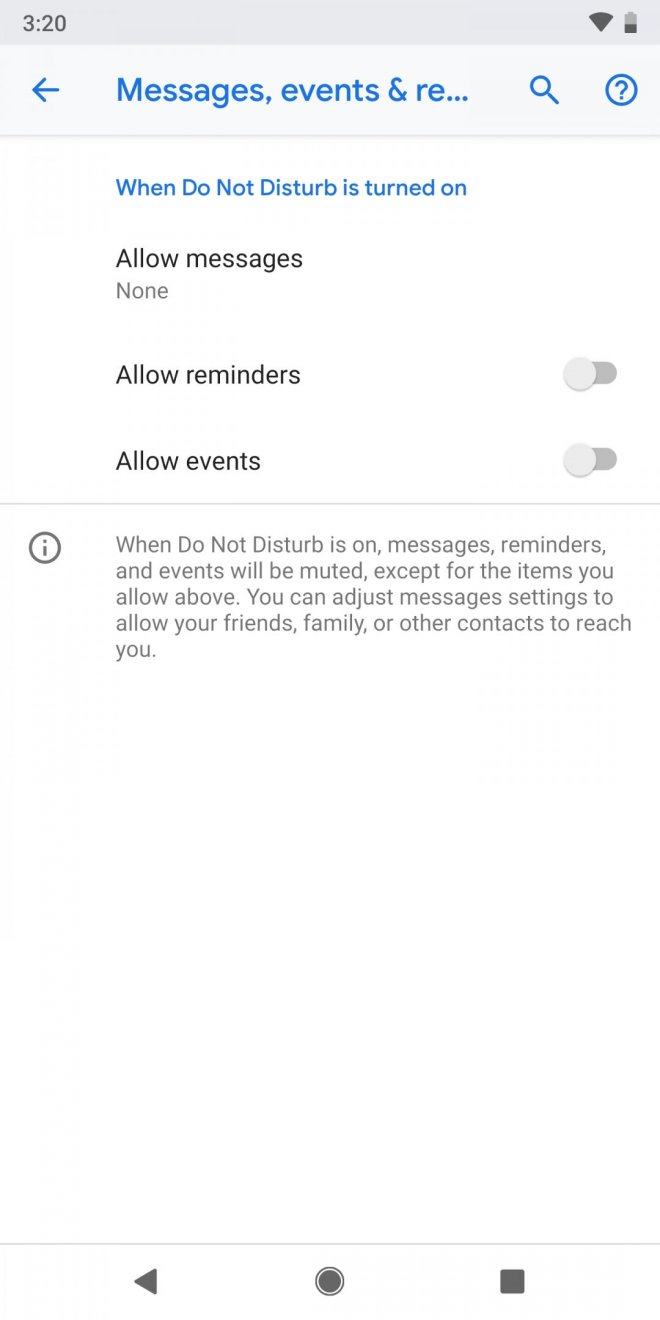Open Allow messages setting
Image resolution: width=660 pixels, height=1320 pixels.
click(210, 273)
